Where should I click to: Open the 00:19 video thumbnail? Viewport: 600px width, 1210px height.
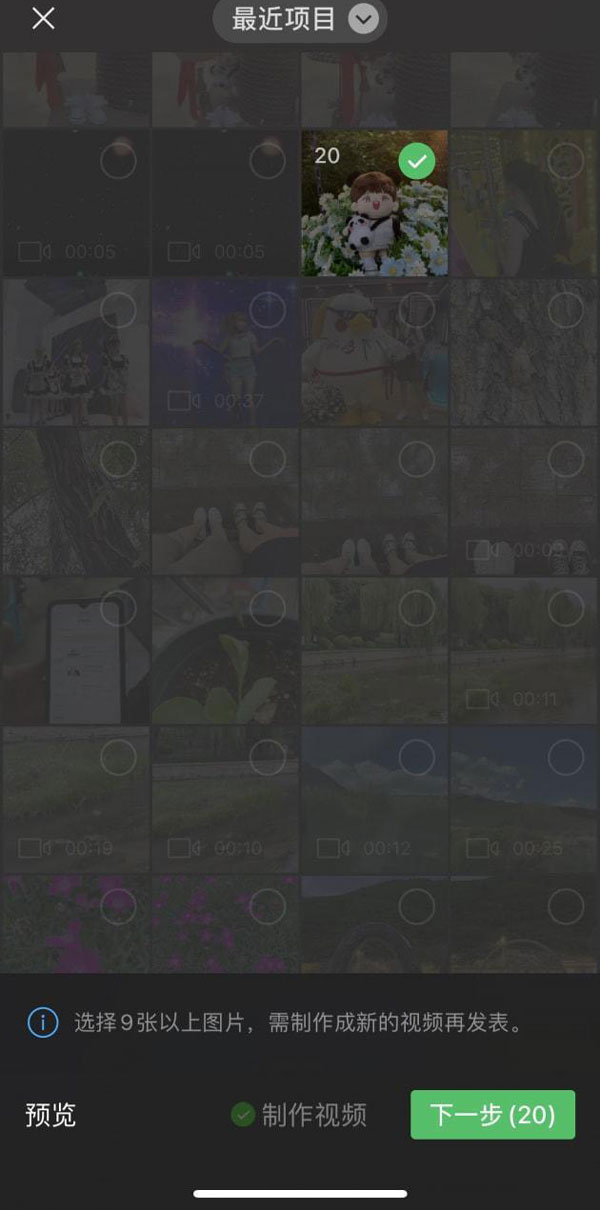coord(75,800)
